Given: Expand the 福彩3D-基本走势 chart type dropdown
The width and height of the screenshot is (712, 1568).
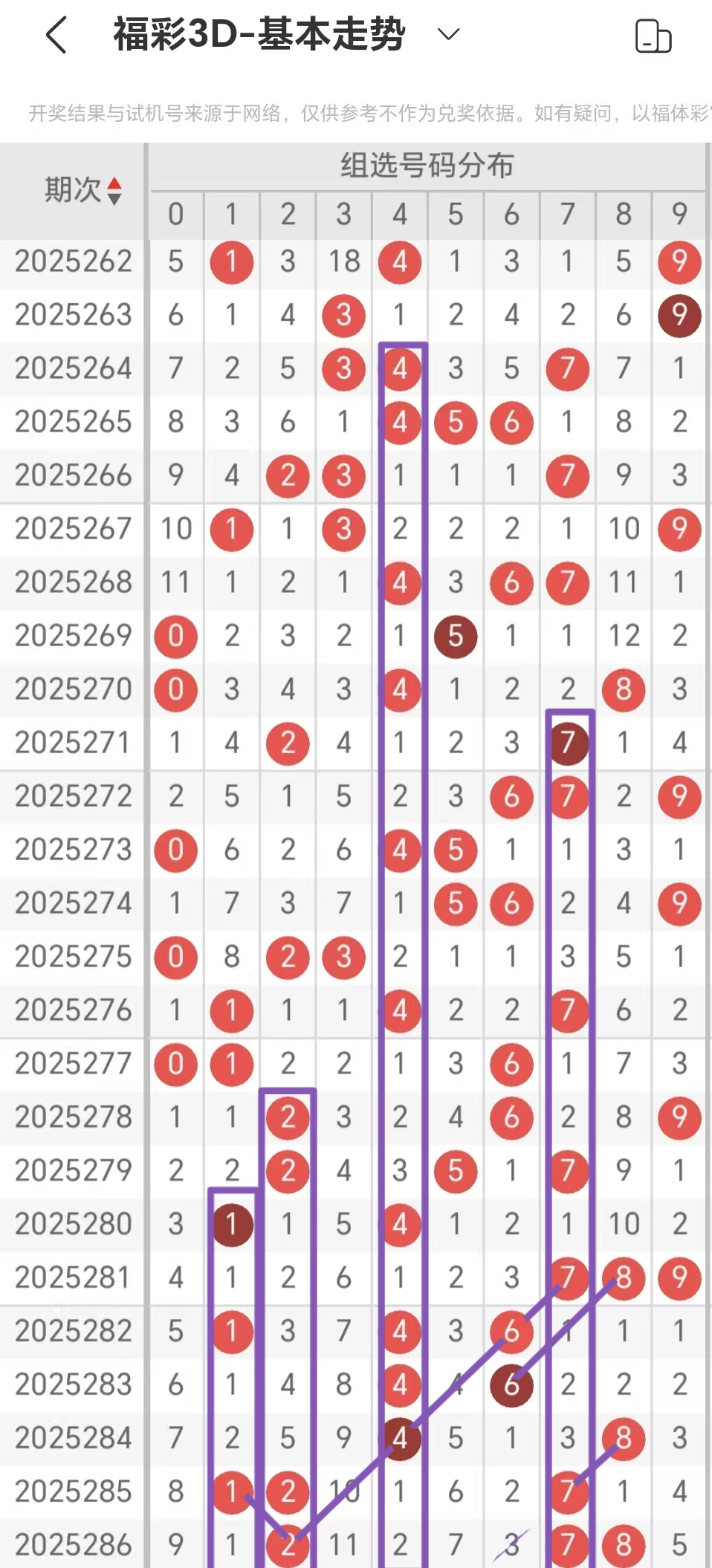Looking at the screenshot, I should (448, 34).
